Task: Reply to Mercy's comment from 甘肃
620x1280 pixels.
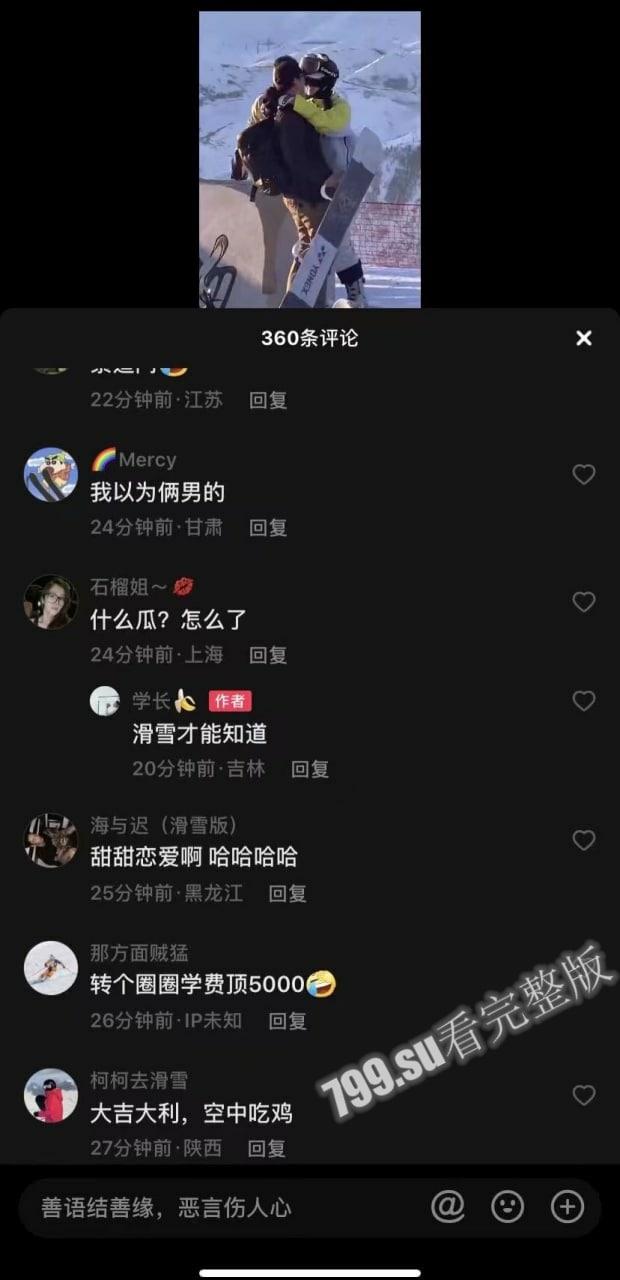Action: coord(268,527)
